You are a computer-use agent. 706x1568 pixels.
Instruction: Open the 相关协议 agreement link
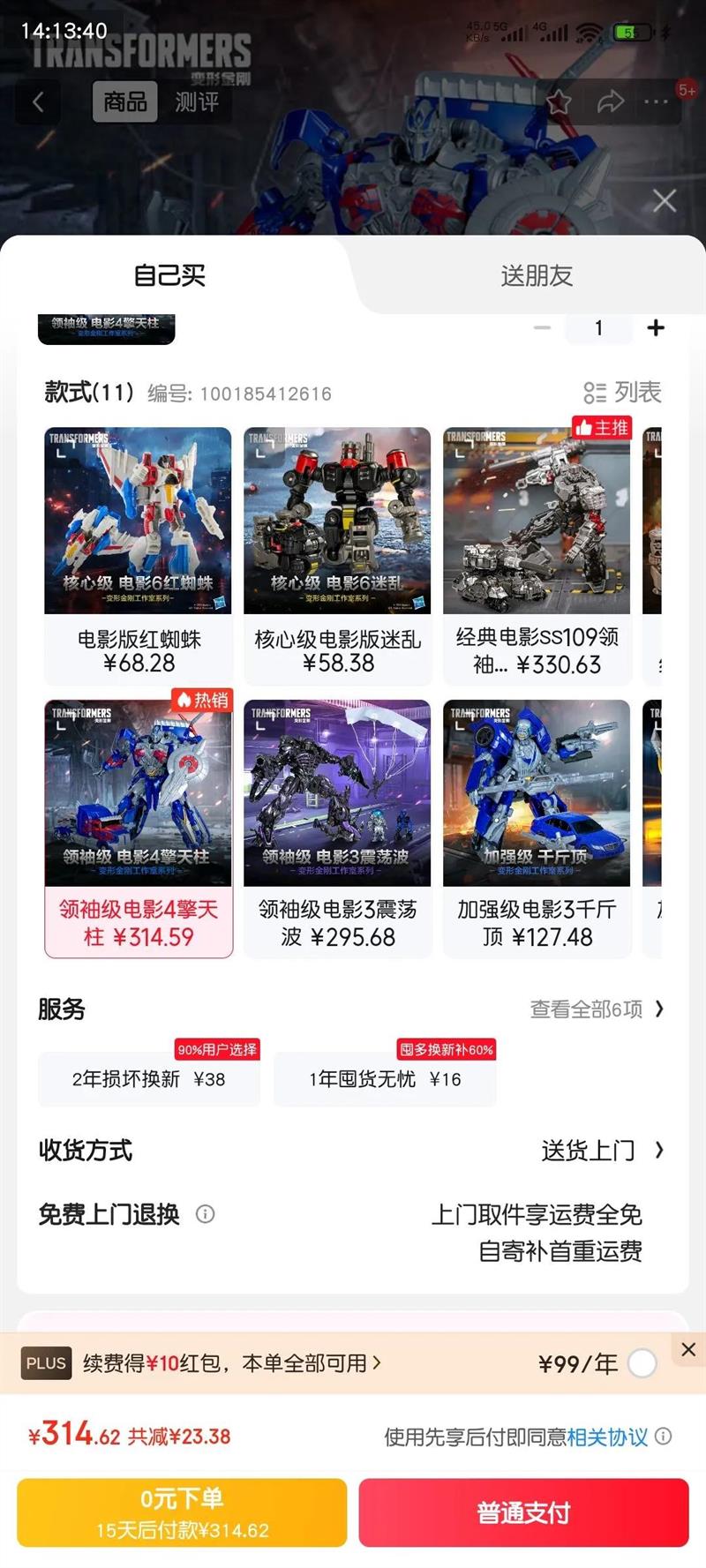[607, 1437]
